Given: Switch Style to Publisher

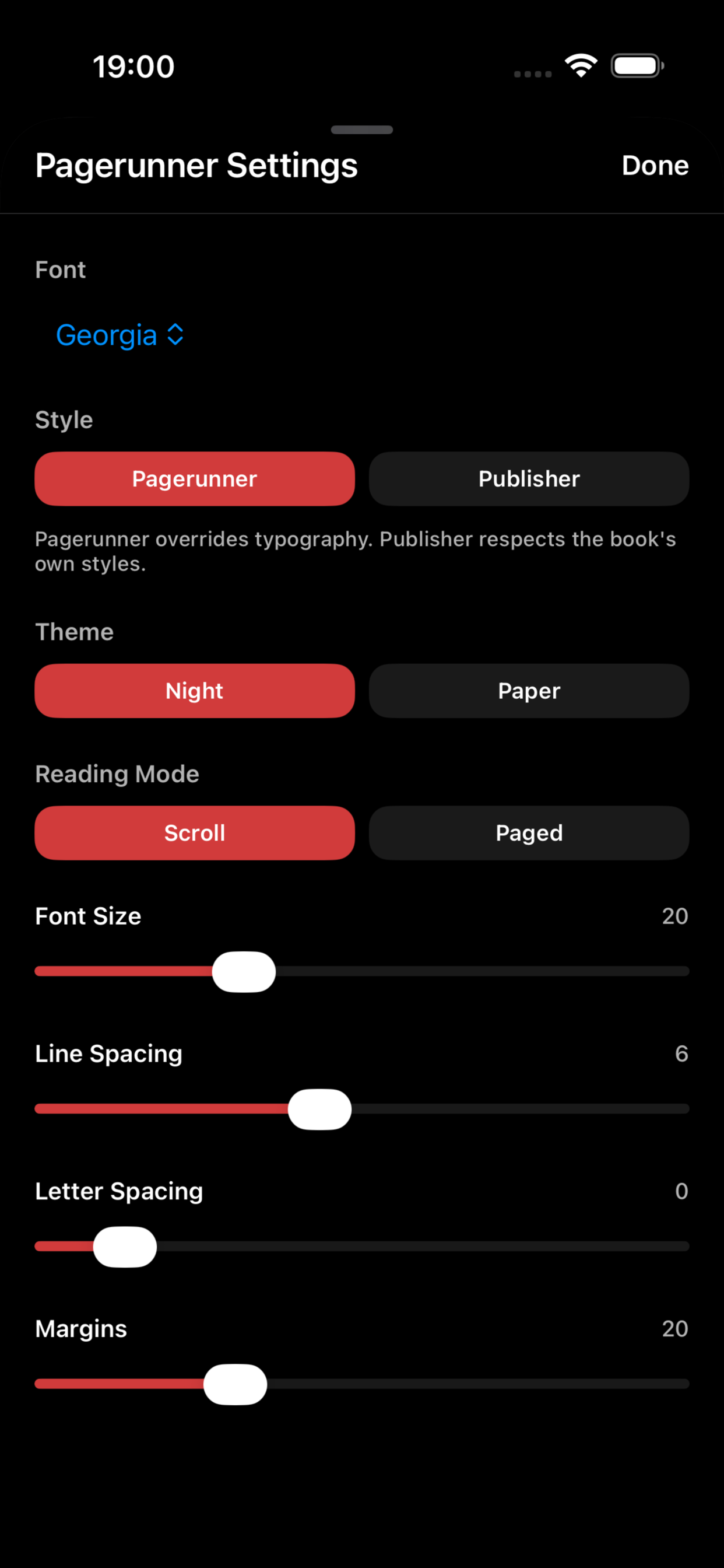Looking at the screenshot, I should tap(529, 479).
